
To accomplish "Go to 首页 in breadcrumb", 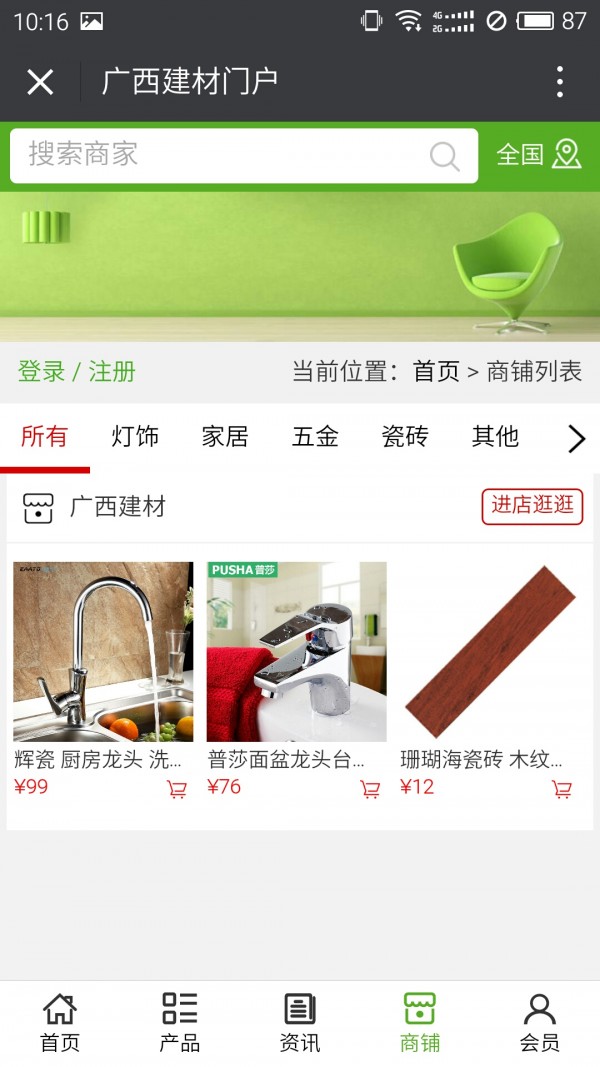I will click(x=437, y=372).
